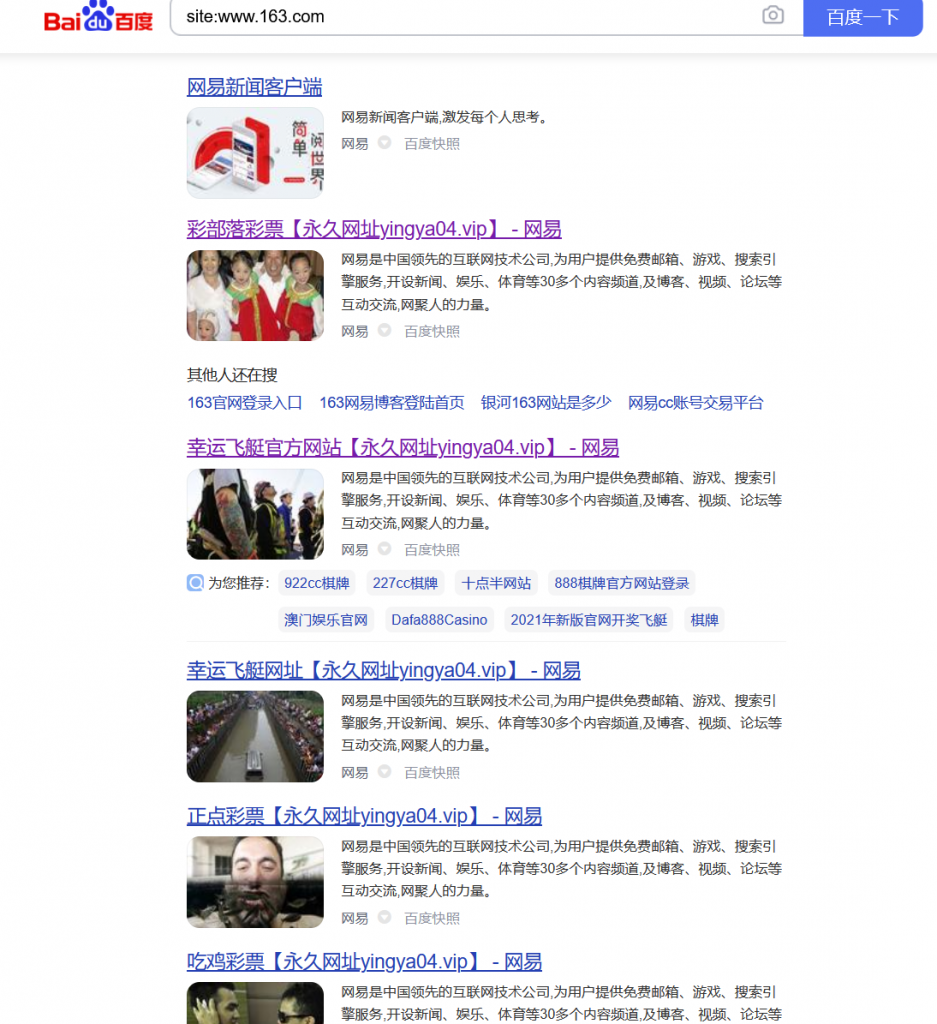
Task: Select related search 银河163网站是多少
Action: pyautogui.click(x=546, y=402)
